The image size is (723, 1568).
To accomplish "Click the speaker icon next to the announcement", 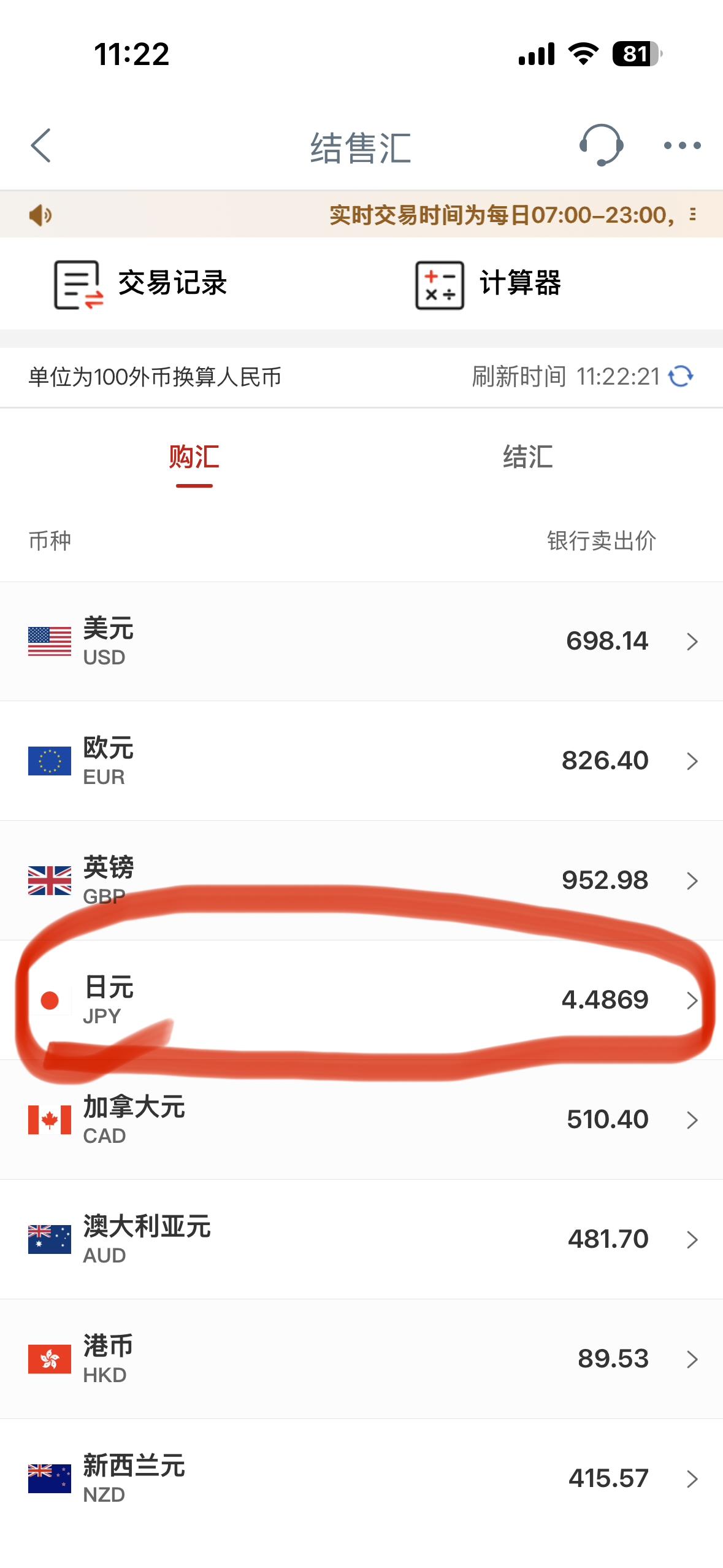I will pos(39,216).
